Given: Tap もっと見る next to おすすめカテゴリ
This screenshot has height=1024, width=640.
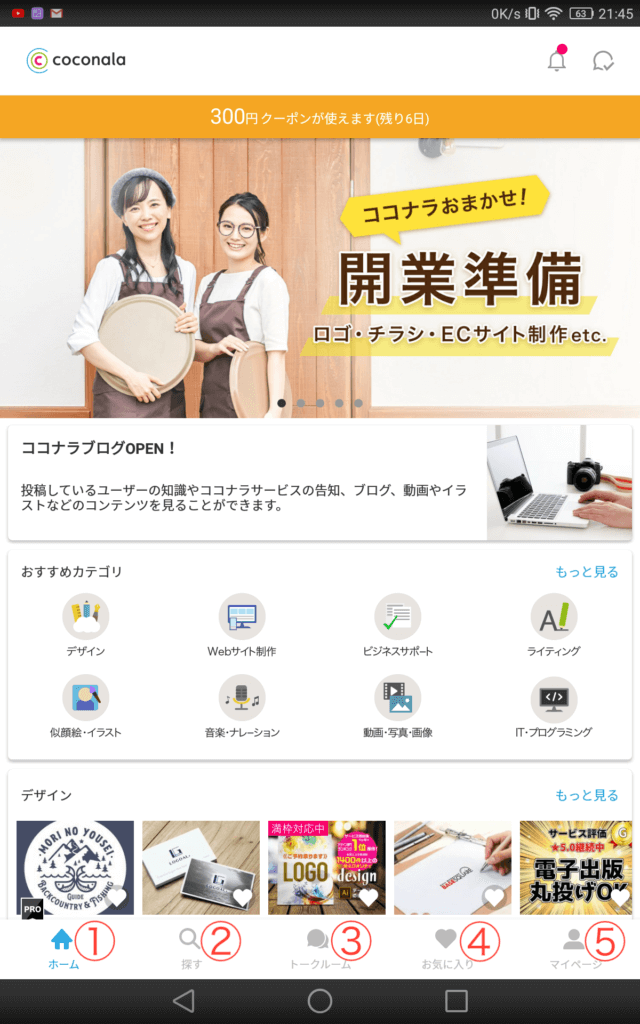Looking at the screenshot, I should (587, 572).
